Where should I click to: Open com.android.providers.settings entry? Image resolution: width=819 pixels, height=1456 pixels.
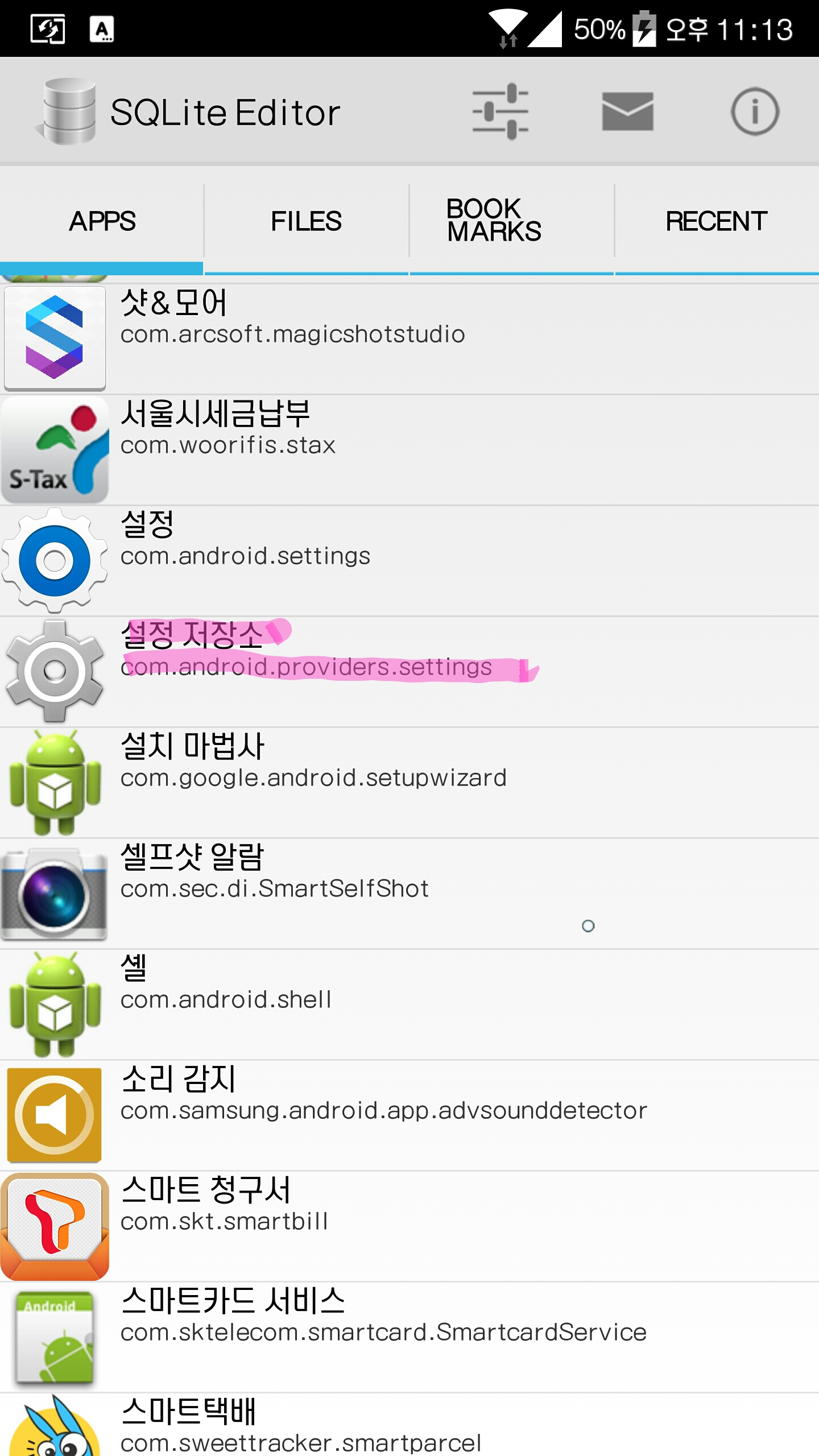tap(409, 671)
